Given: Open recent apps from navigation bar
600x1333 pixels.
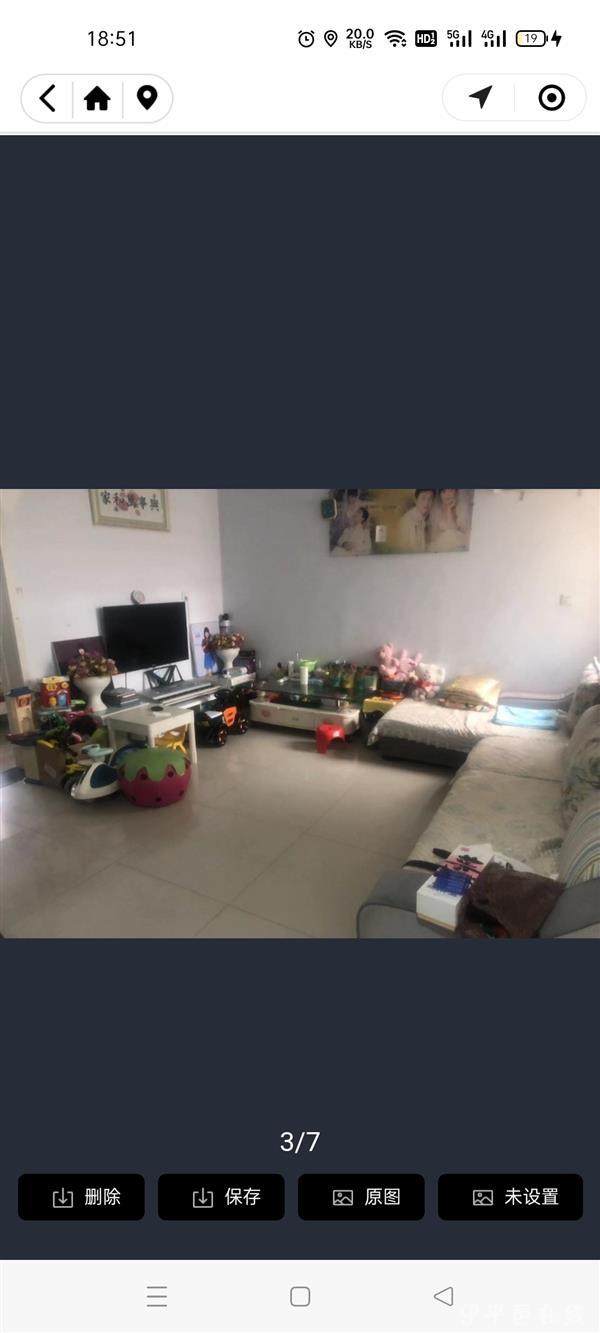Looking at the screenshot, I should (157, 1296).
